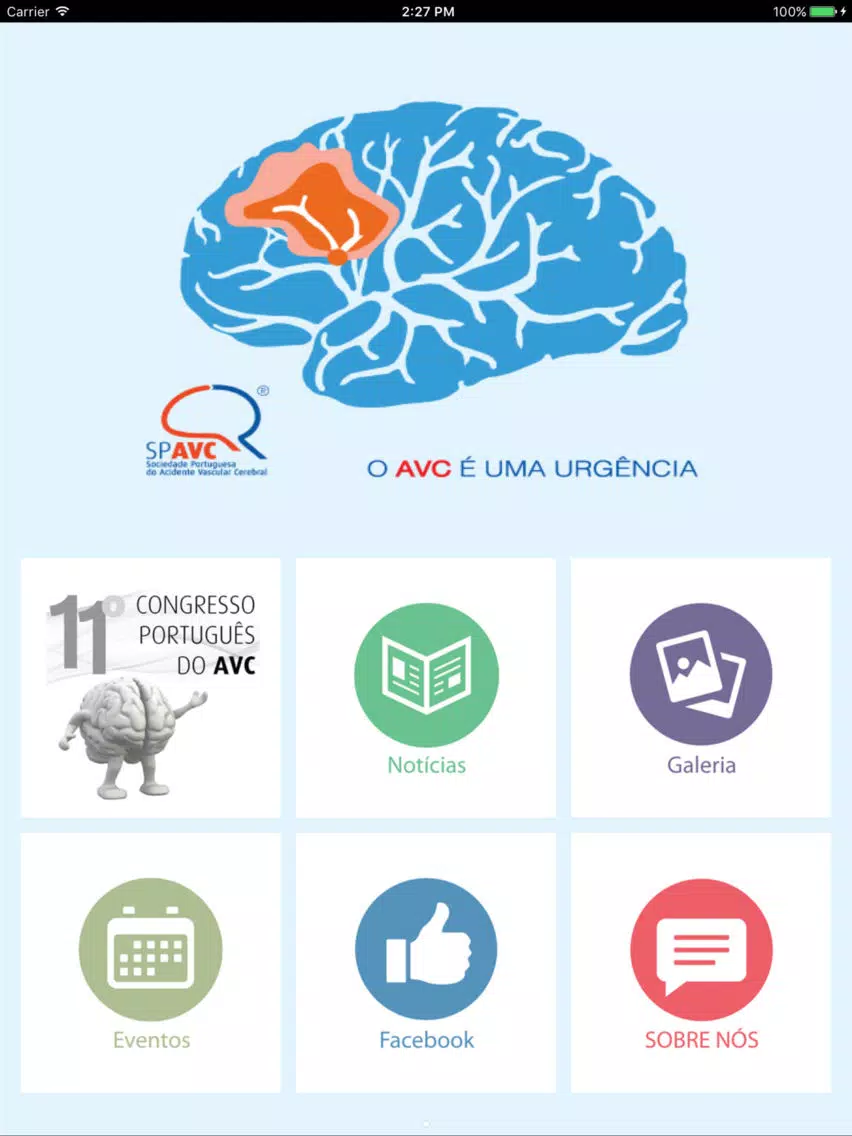Open the Eventos calendar tile
The image size is (852, 1136).
[x=151, y=963]
